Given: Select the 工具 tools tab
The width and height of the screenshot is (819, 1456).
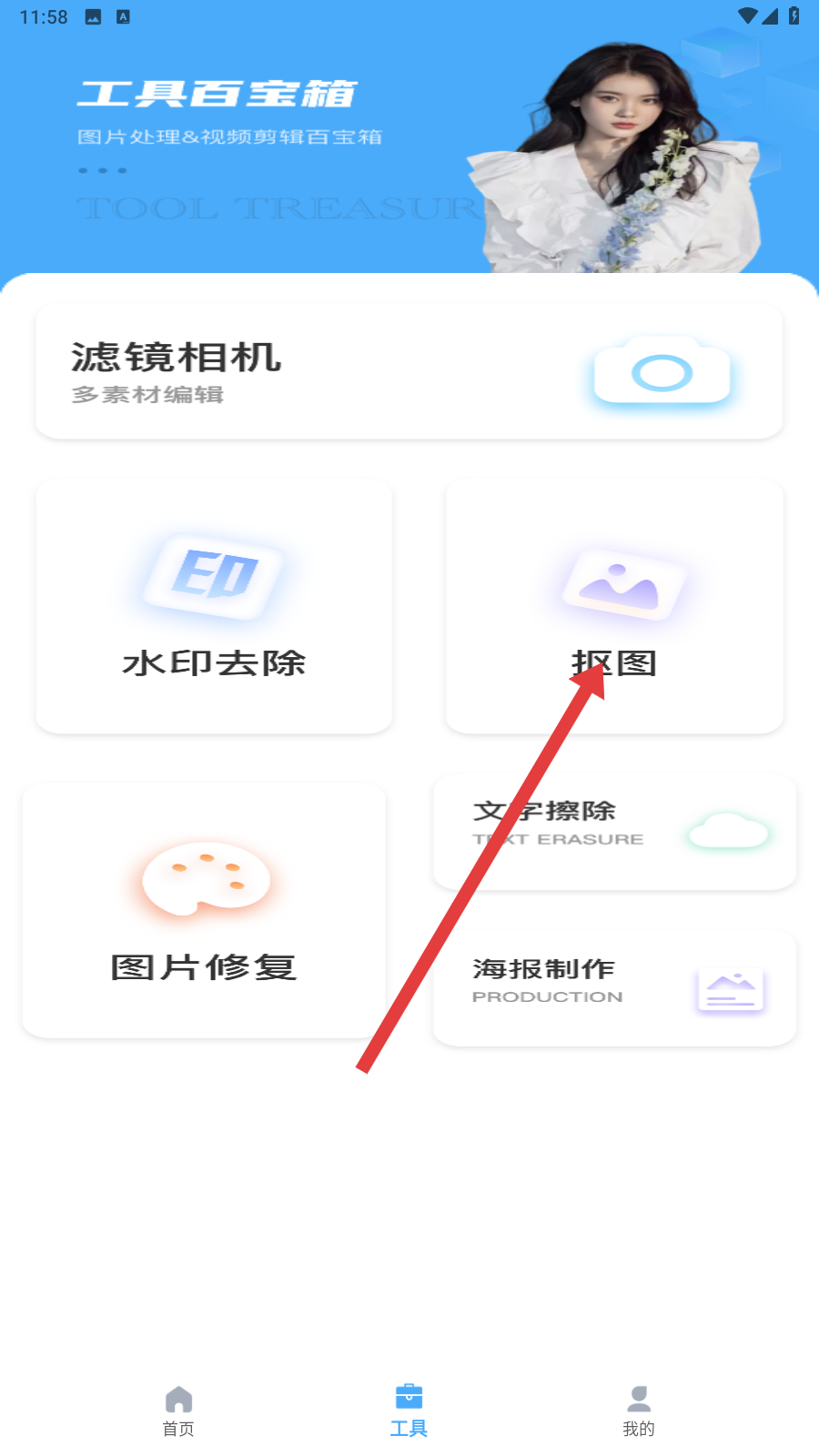Looking at the screenshot, I should (409, 1410).
